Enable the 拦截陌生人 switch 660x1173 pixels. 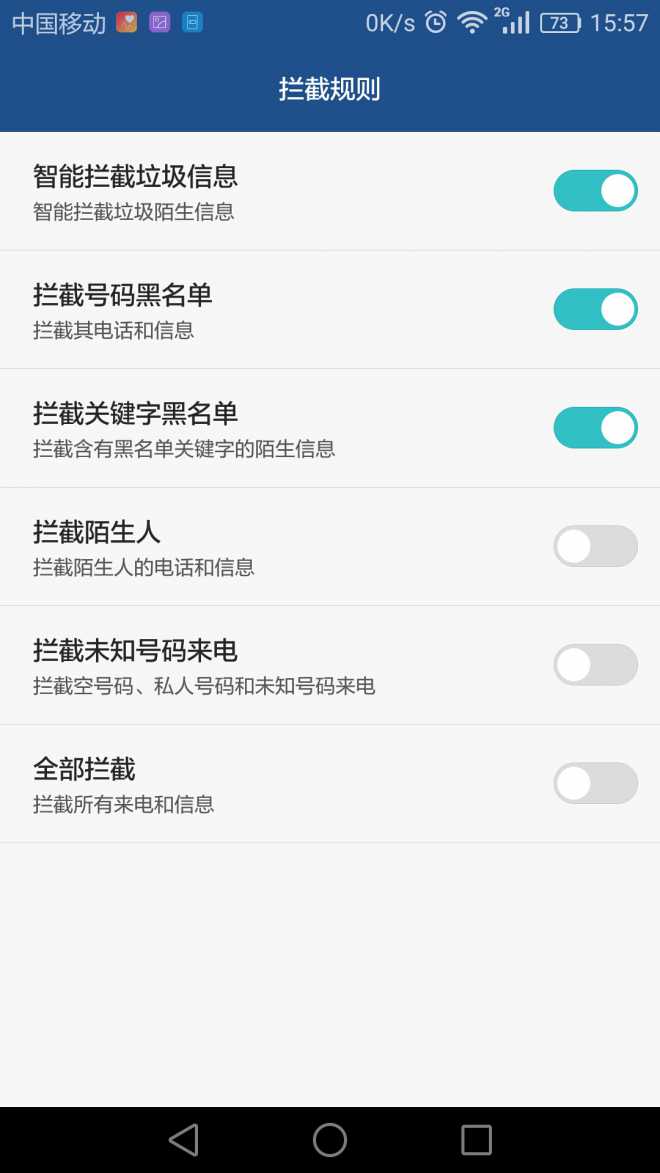pos(595,546)
